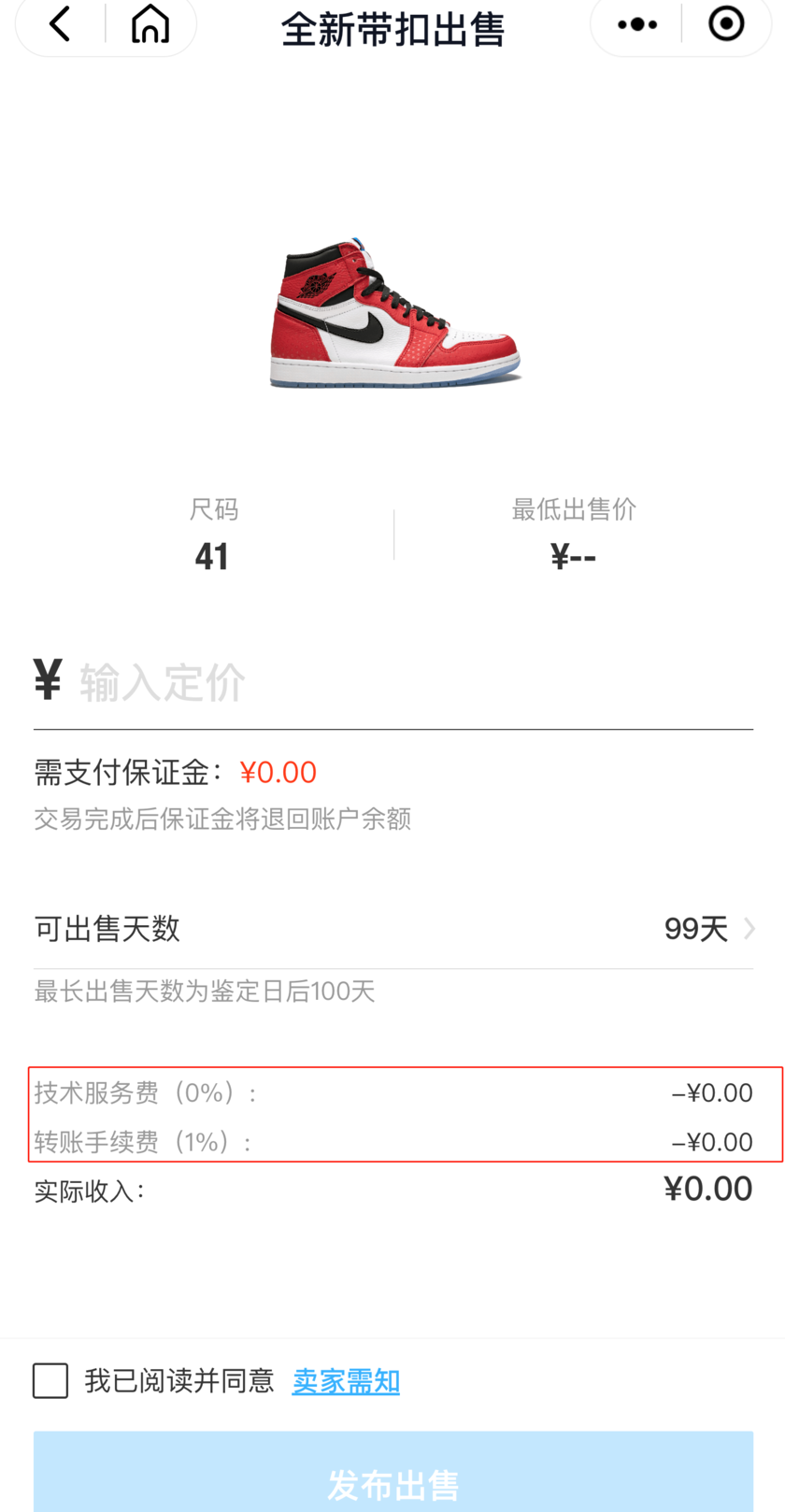The height and width of the screenshot is (1512, 785).
Task: Tap the mini-program close capsule icon
Action: (x=726, y=25)
